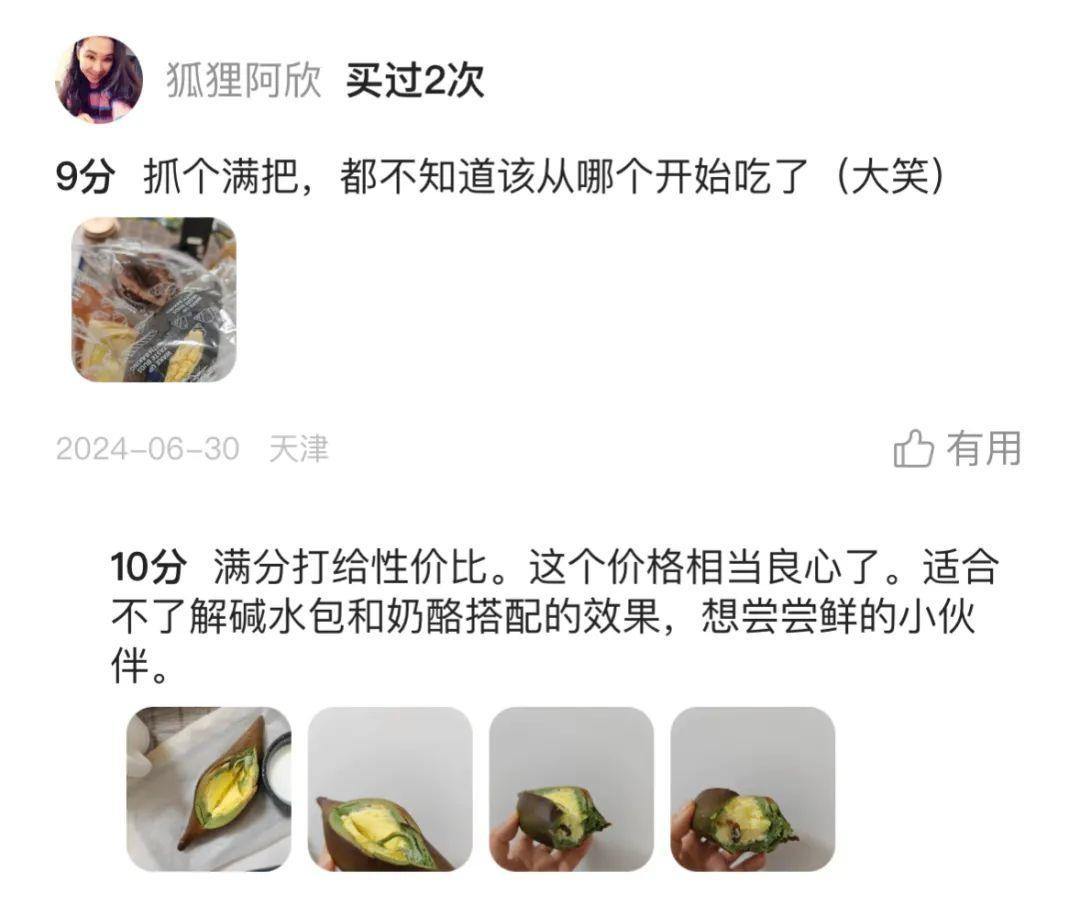This screenshot has height=917, width=1080.
Task: Open fourth photo of the 10分 review
Action: 752,789
